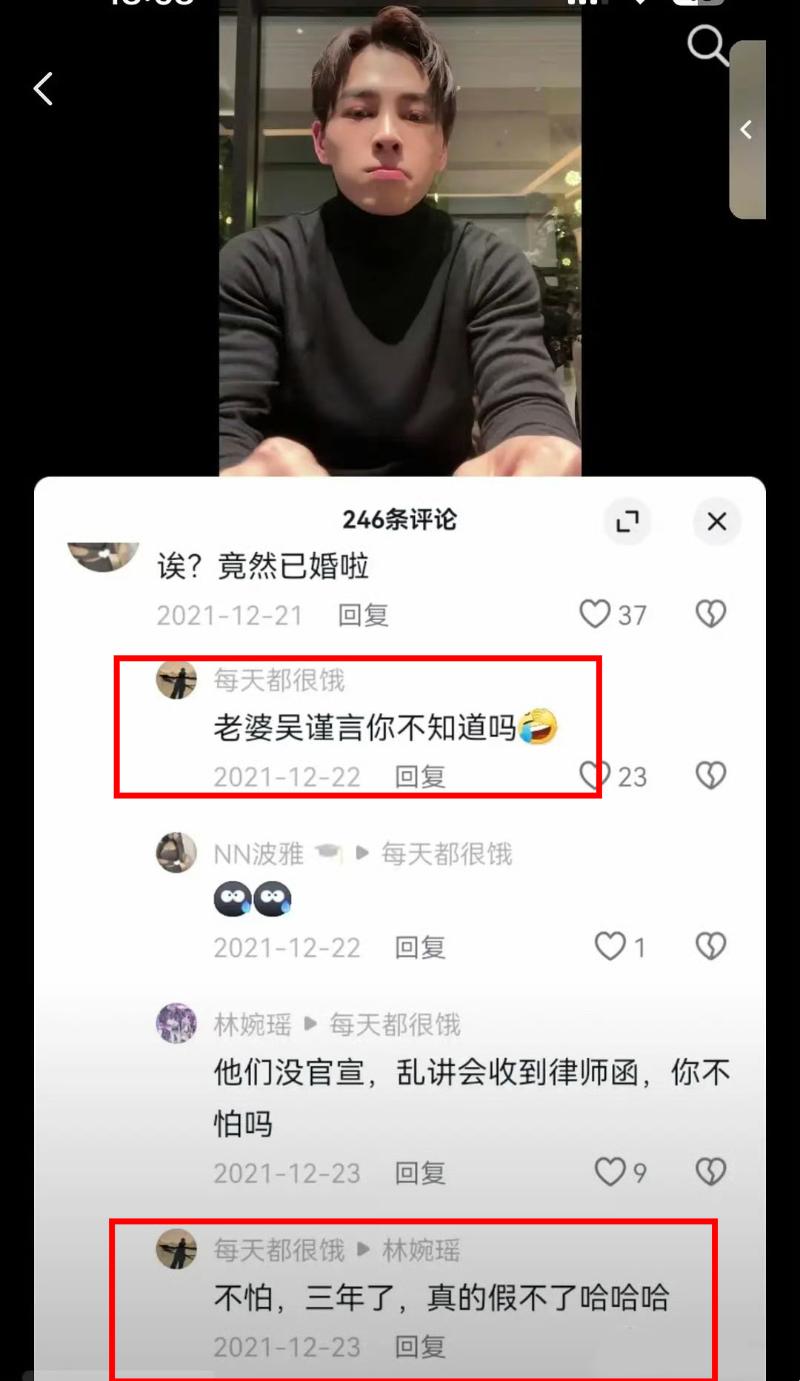This screenshot has height=1381, width=800.
Task: Open search via the magnifier icon
Action: pos(707,45)
